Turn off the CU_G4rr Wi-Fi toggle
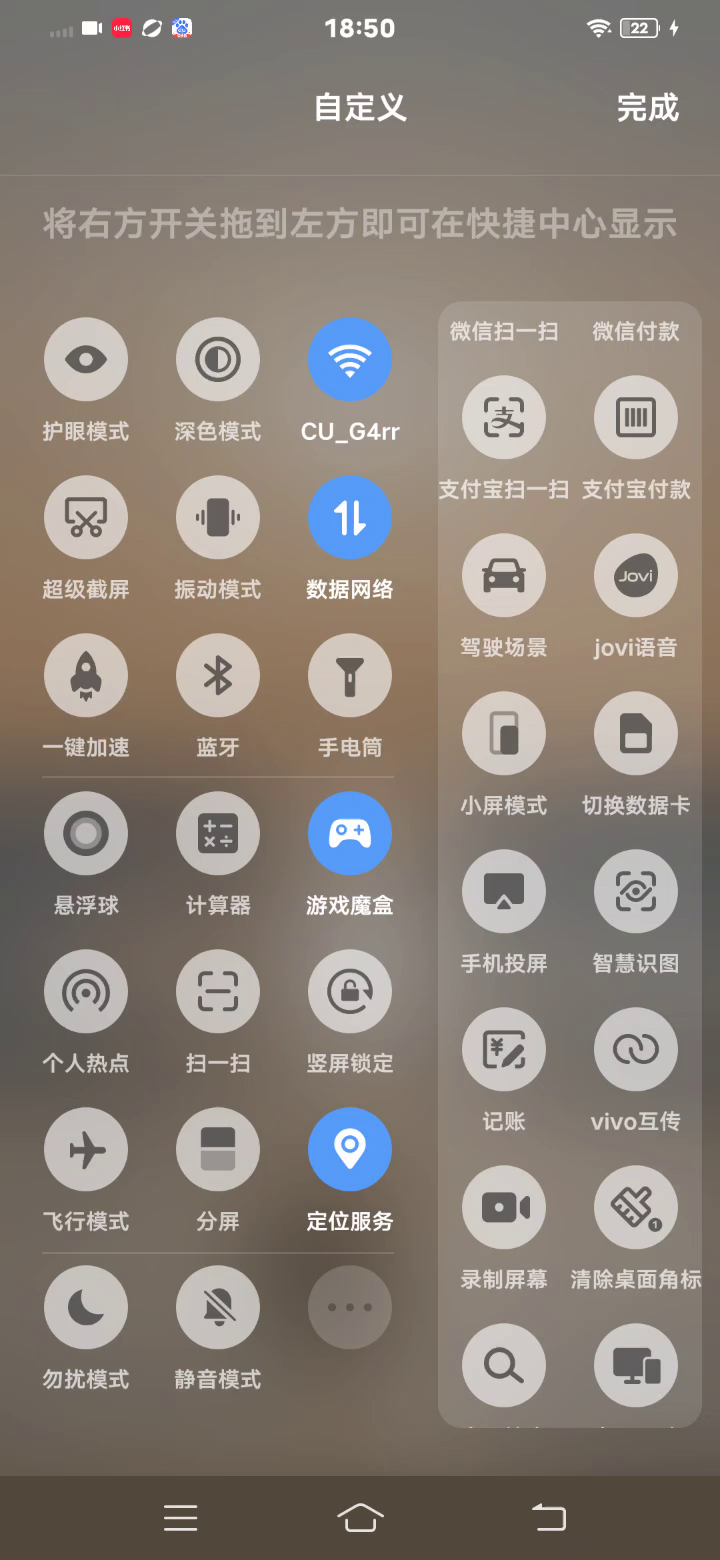 point(350,360)
